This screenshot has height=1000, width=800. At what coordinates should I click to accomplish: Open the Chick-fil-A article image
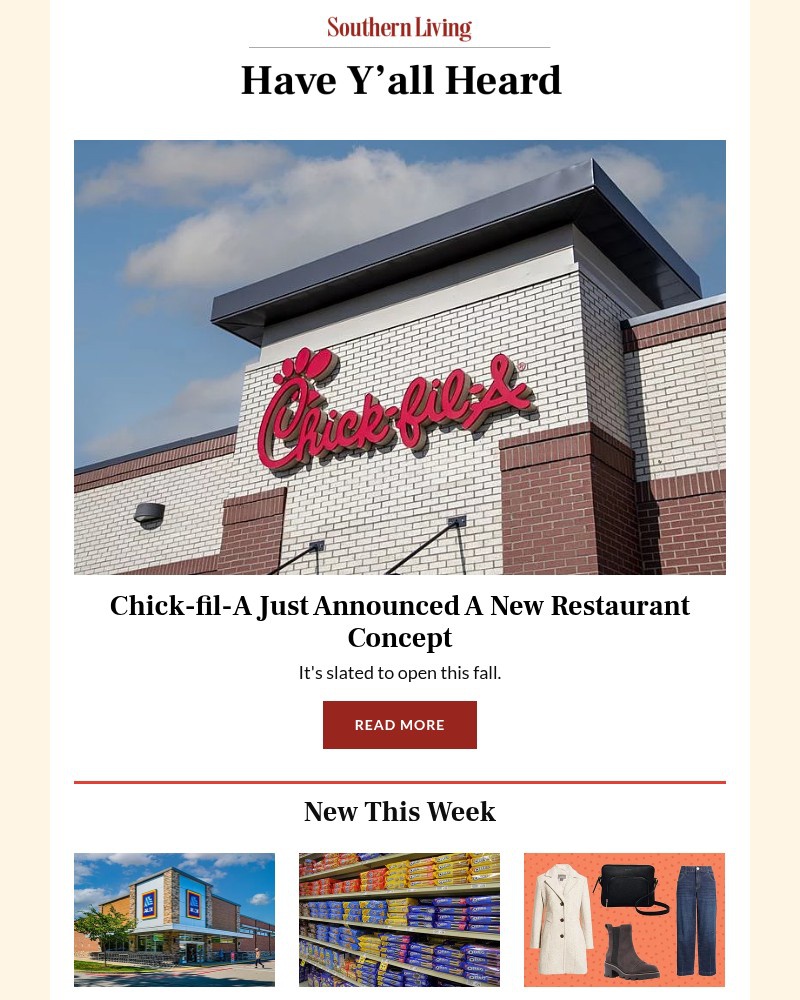click(400, 357)
